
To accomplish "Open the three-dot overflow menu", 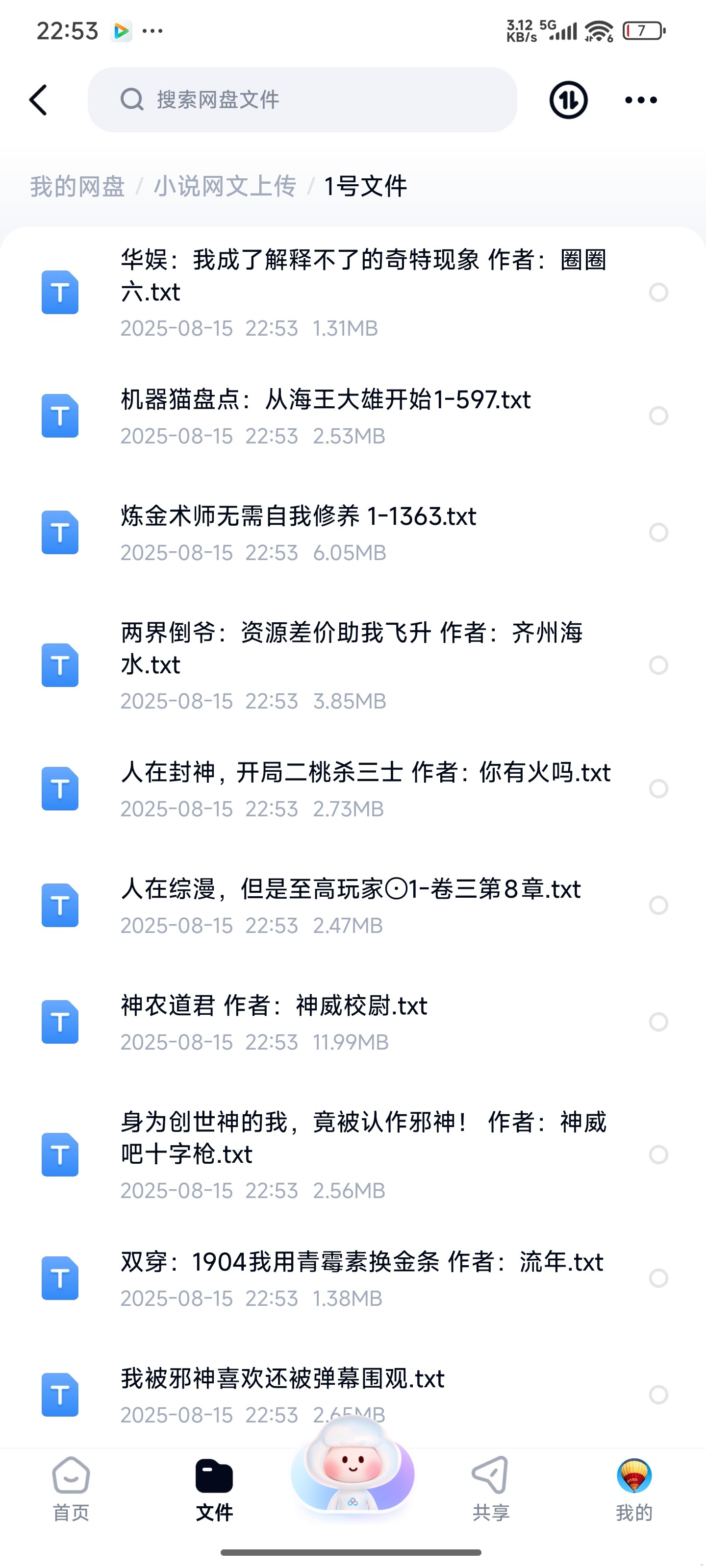I will click(x=641, y=100).
